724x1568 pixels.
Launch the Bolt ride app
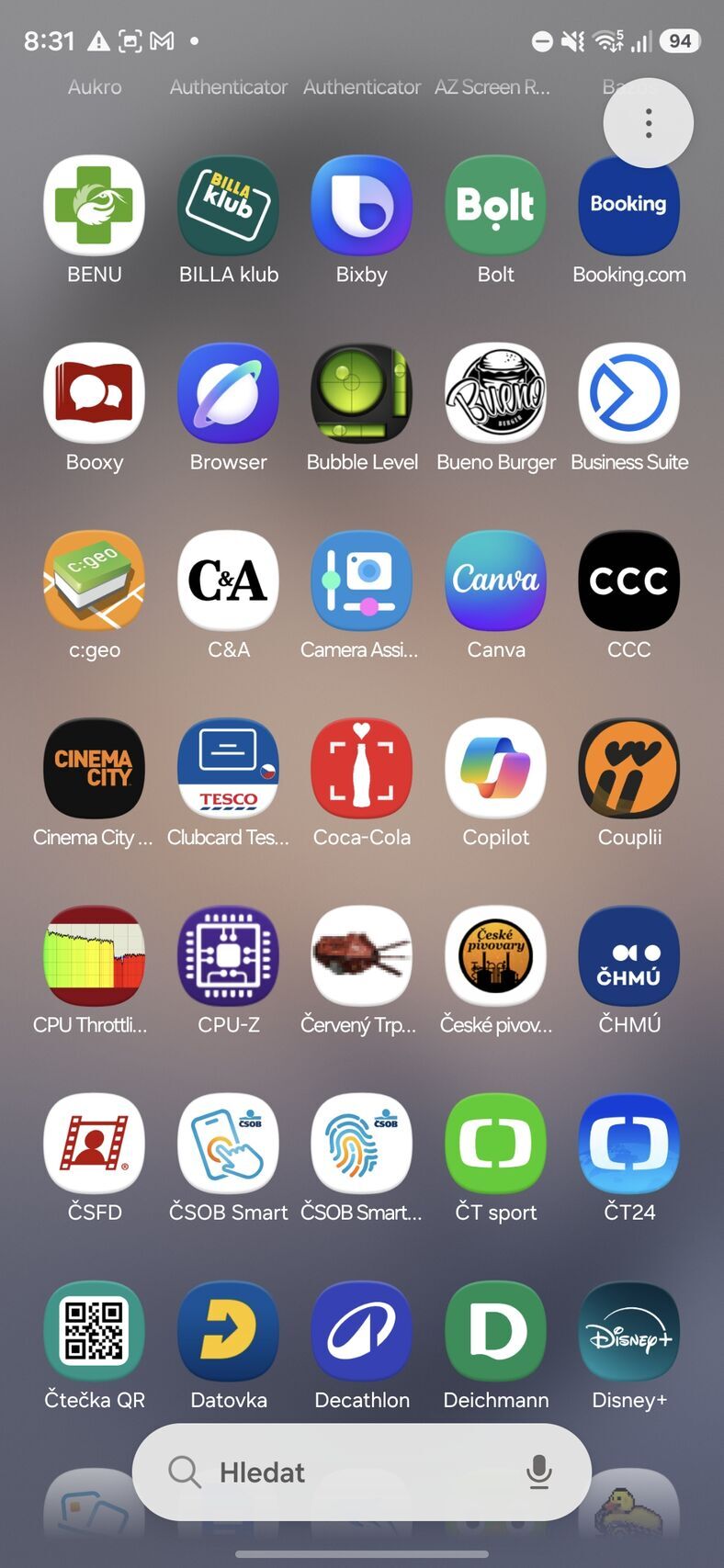click(x=495, y=205)
